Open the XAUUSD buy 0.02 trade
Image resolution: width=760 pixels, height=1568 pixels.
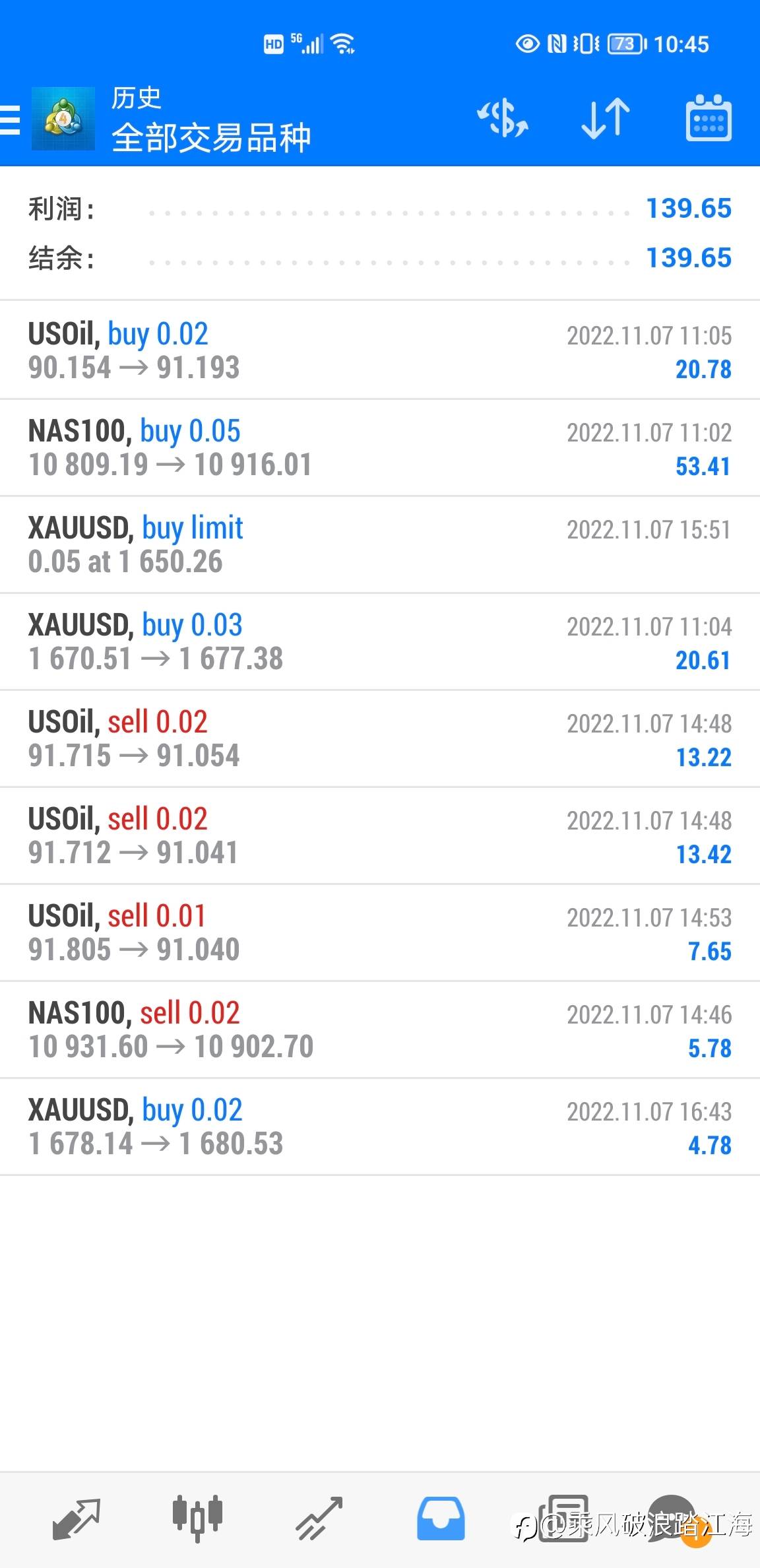point(380,1127)
